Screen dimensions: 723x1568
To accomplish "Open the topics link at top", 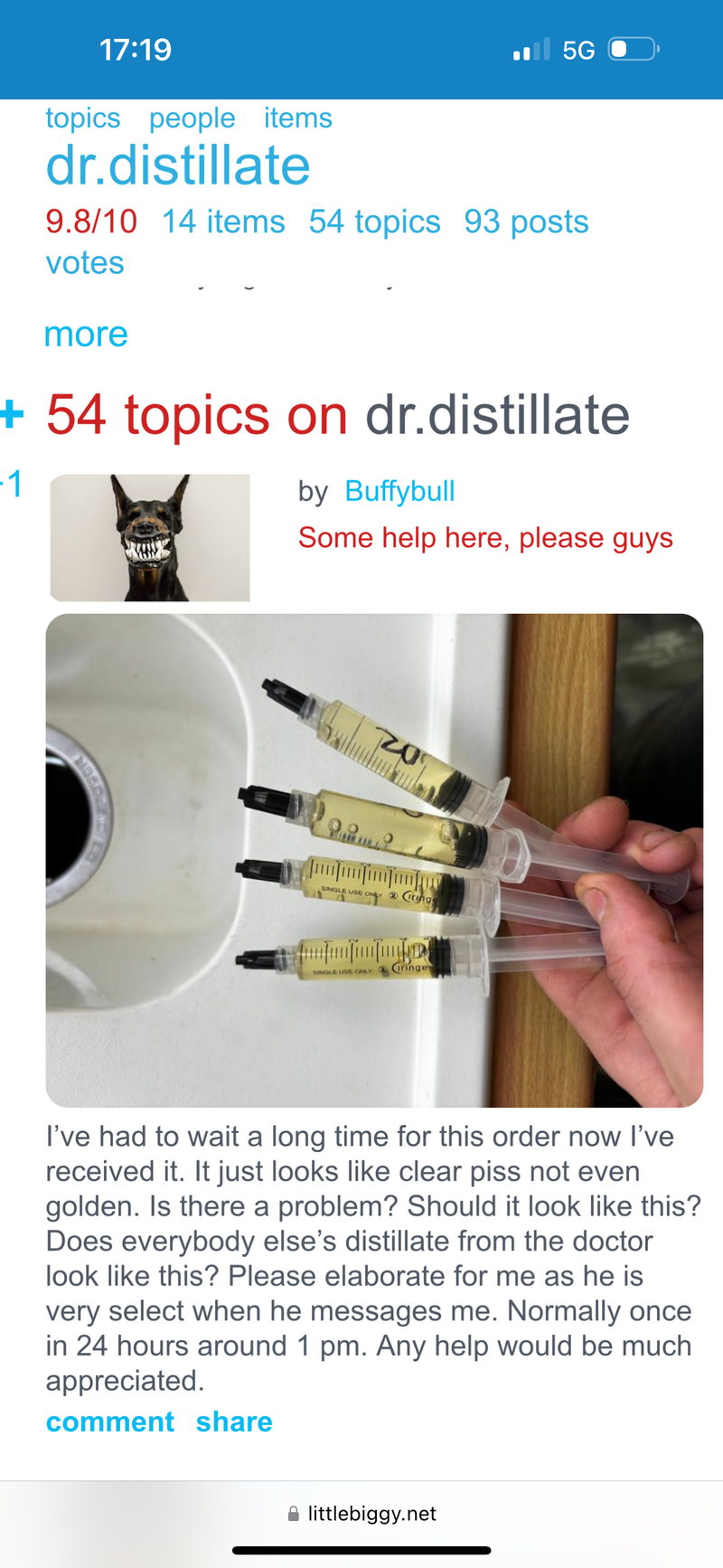I will [x=83, y=118].
